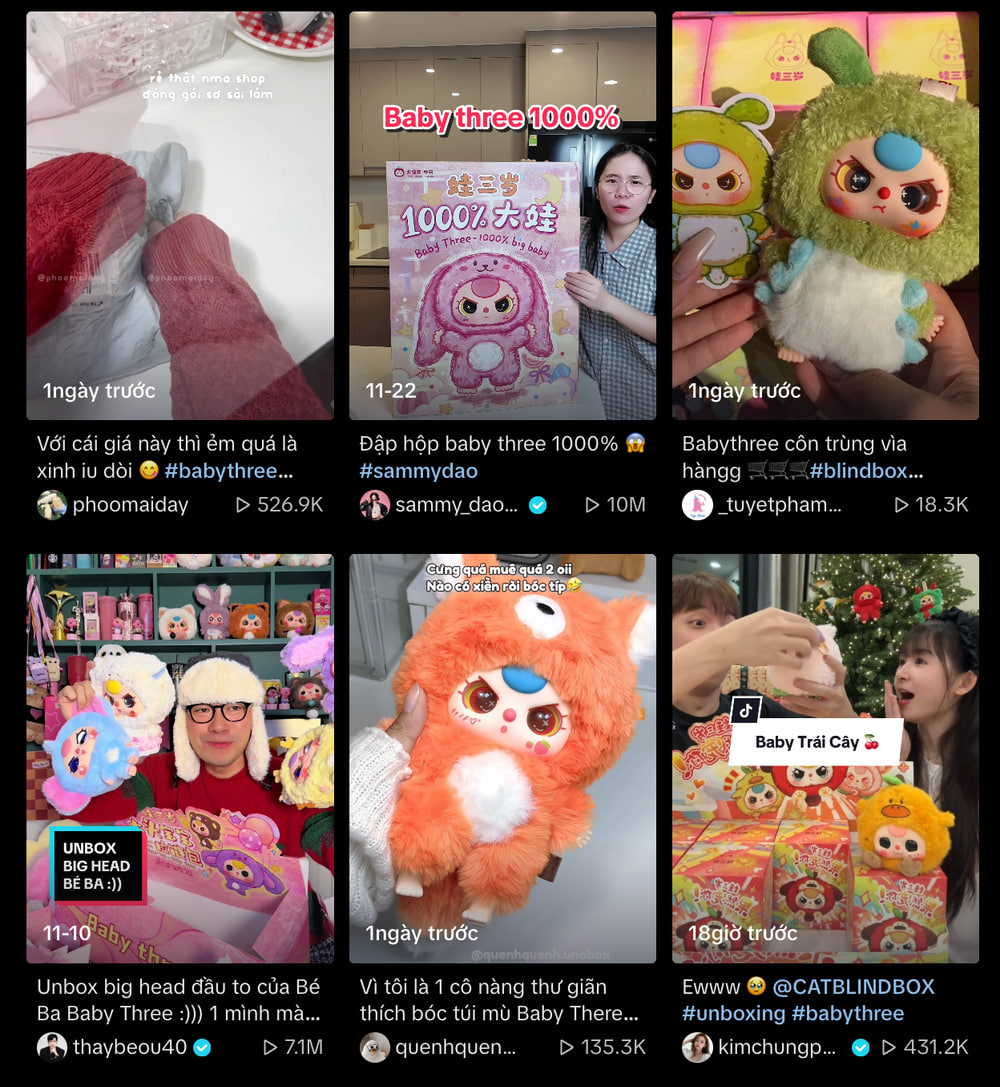Open the green Babythree côn trùng video
Screen dimensions: 1000x1087
click(825, 215)
